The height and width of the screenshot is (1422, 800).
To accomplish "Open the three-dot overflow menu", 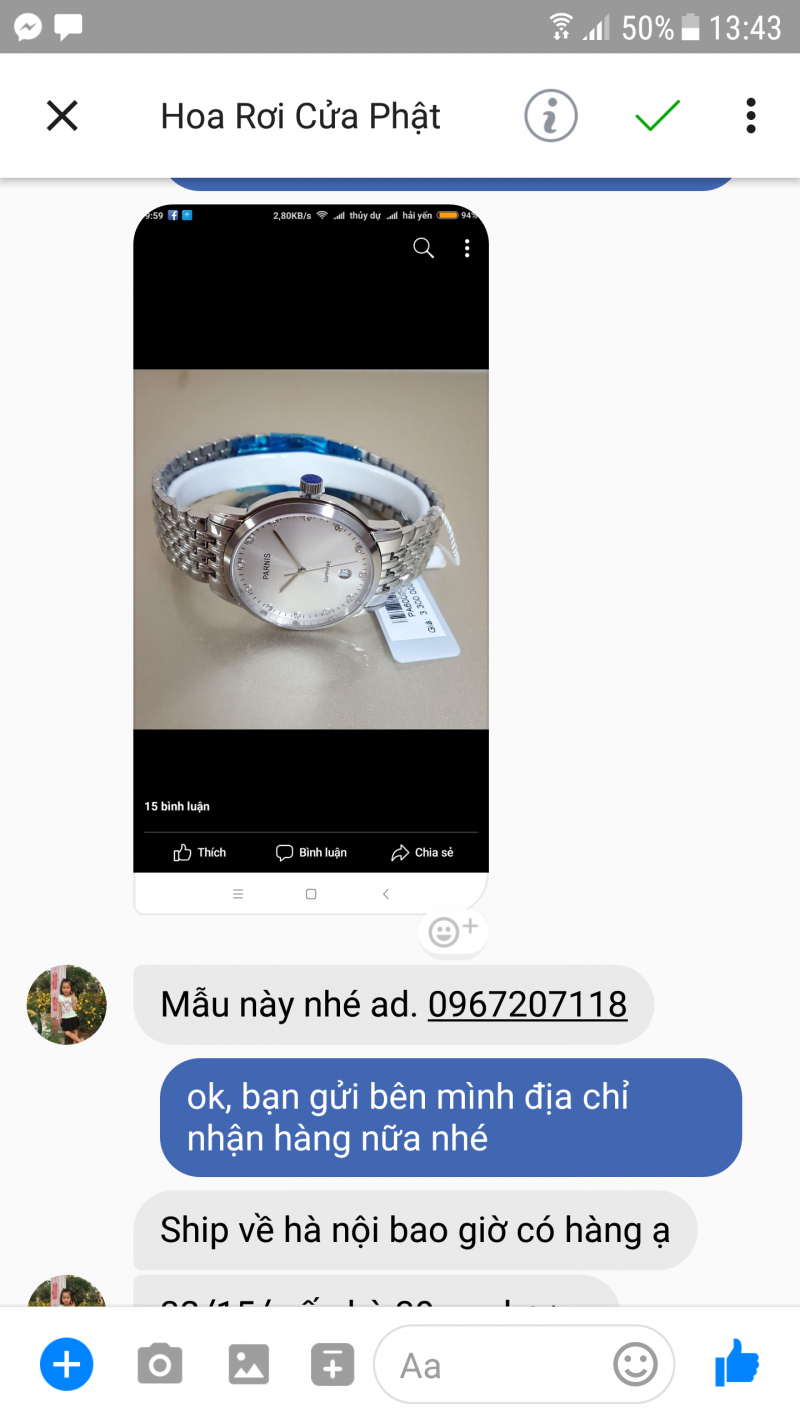I will 751,116.
